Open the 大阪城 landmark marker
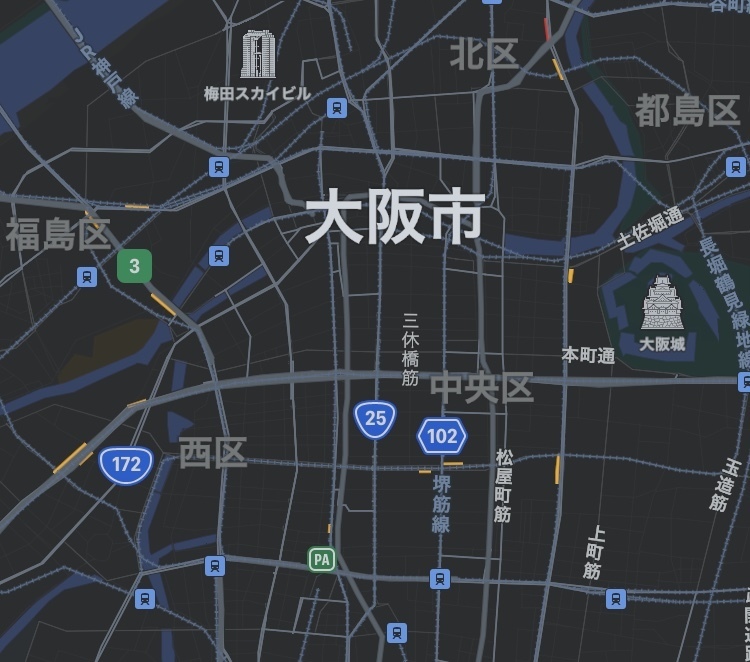The image size is (750, 662). point(662,304)
